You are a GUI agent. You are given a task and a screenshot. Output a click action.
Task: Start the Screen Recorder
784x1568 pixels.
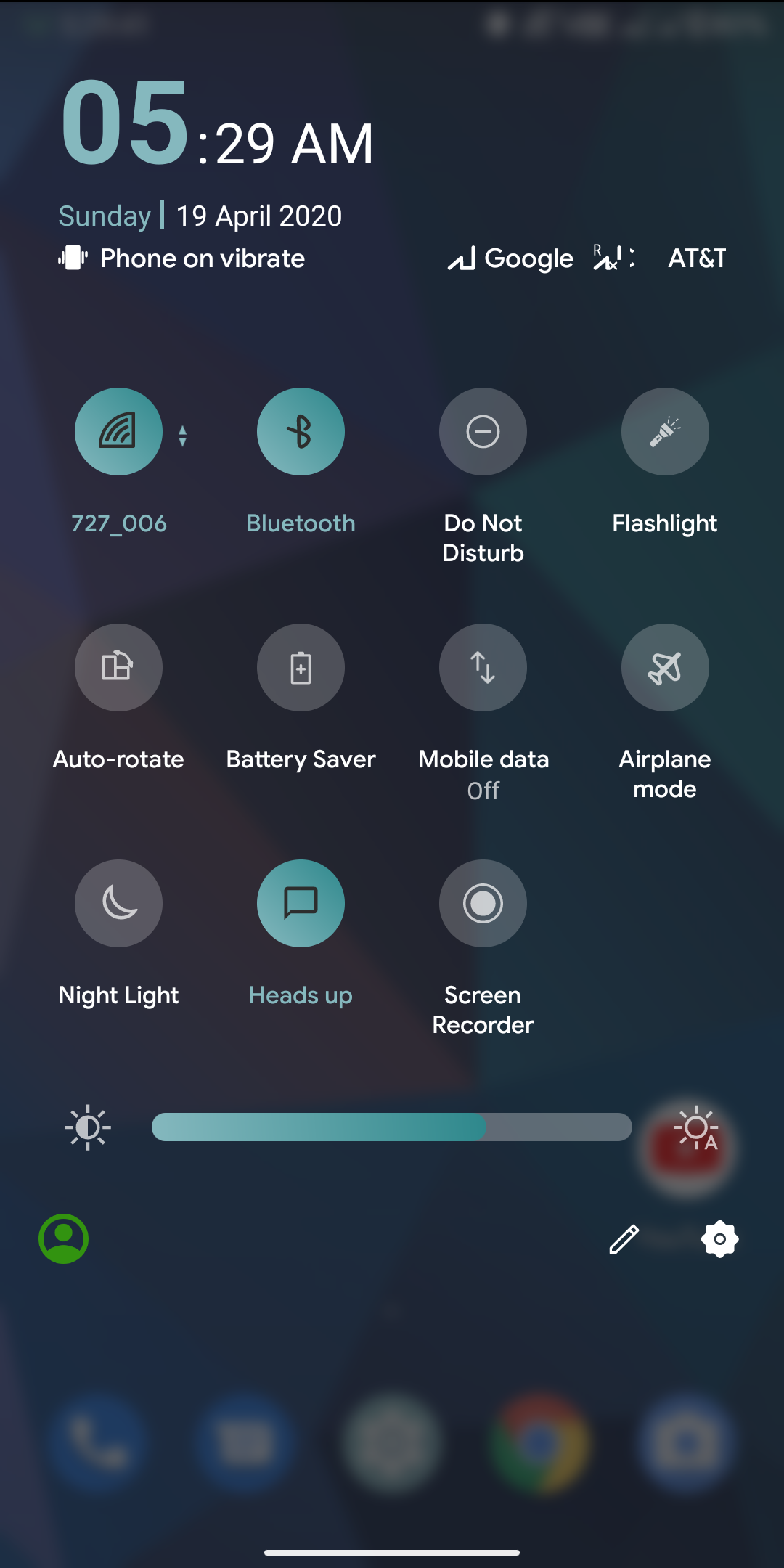click(x=483, y=903)
